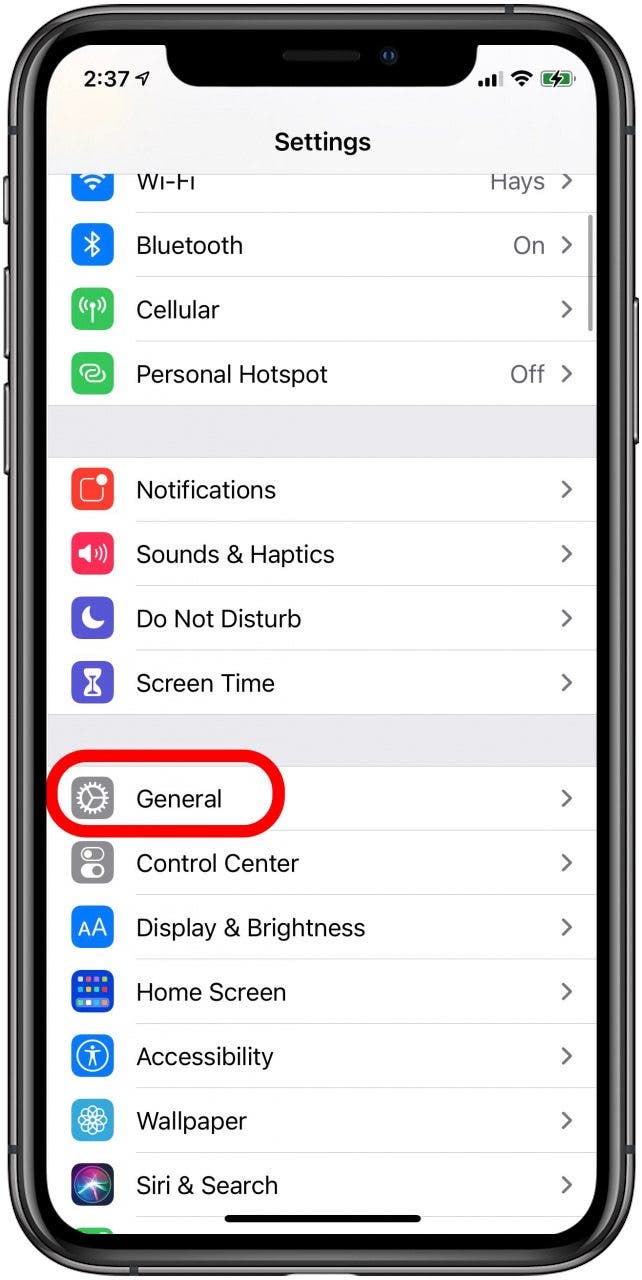
Task: Open Sounds & Haptics
Action: tap(320, 554)
